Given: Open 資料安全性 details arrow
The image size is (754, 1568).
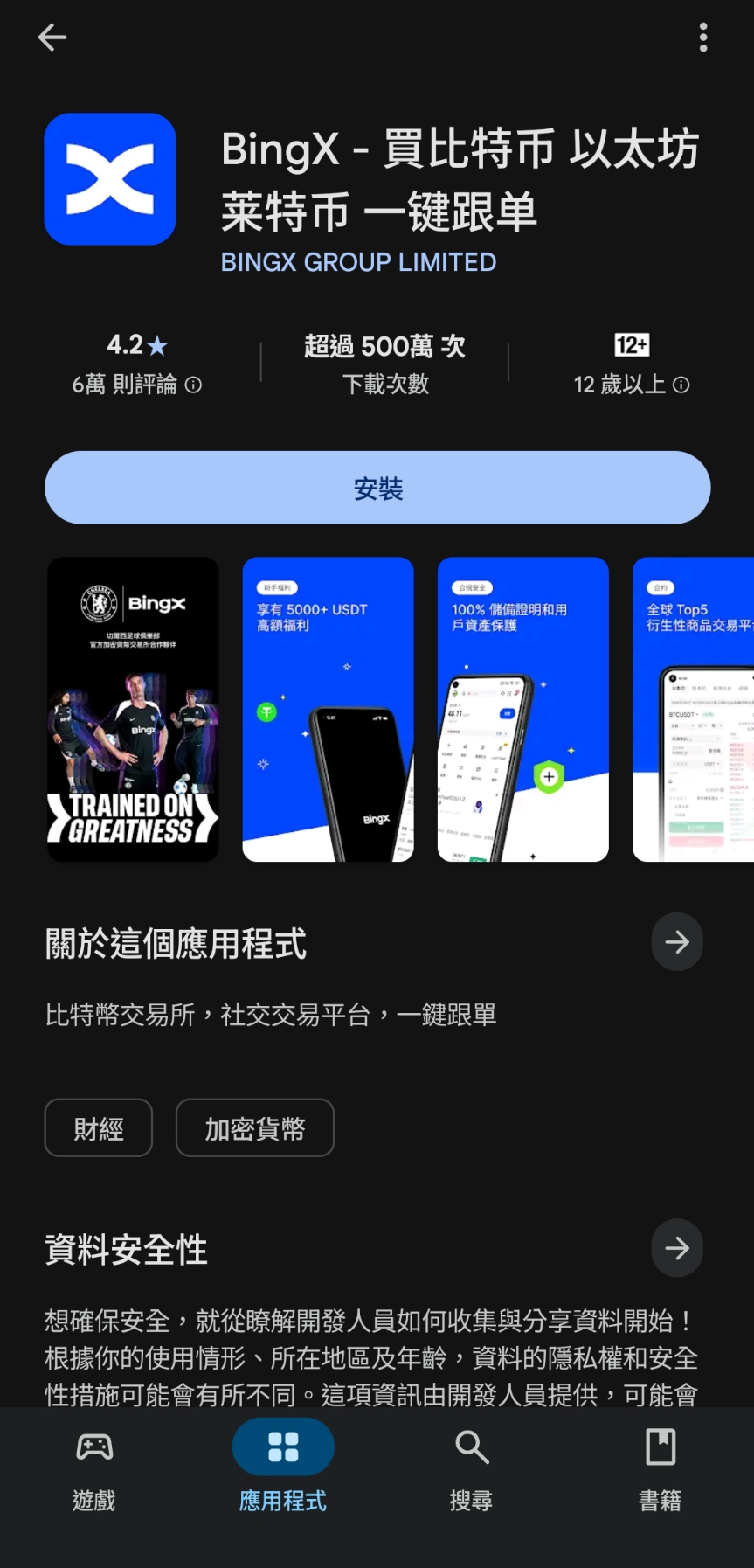Looking at the screenshot, I should click(x=676, y=1248).
